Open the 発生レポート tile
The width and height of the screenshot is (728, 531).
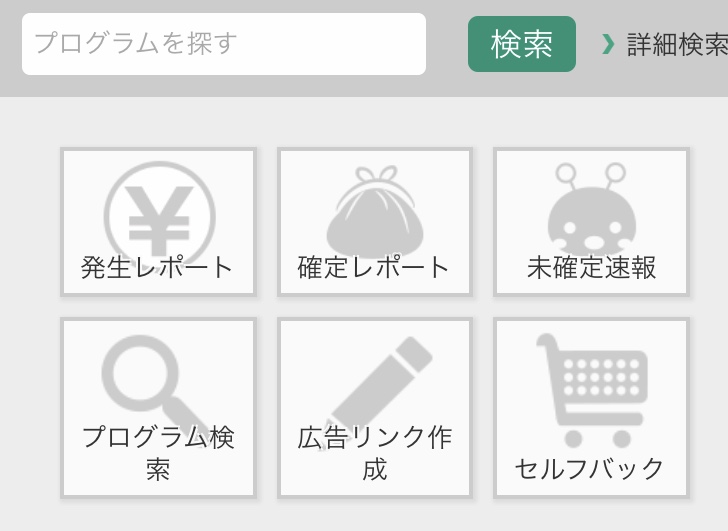click(x=158, y=222)
